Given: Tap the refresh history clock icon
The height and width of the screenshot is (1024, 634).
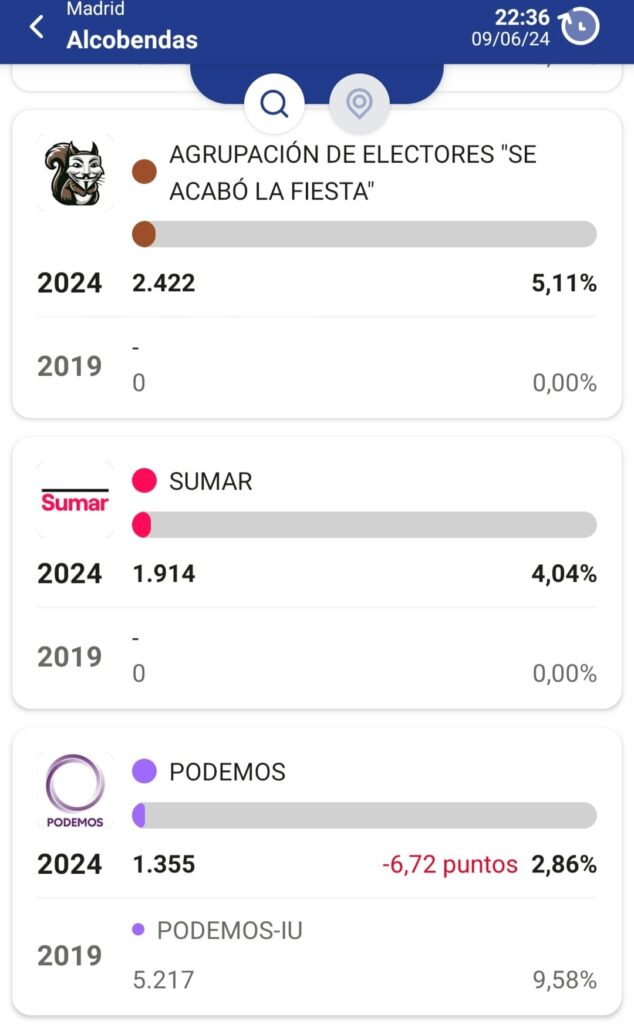Looking at the screenshot, I should coord(579,26).
